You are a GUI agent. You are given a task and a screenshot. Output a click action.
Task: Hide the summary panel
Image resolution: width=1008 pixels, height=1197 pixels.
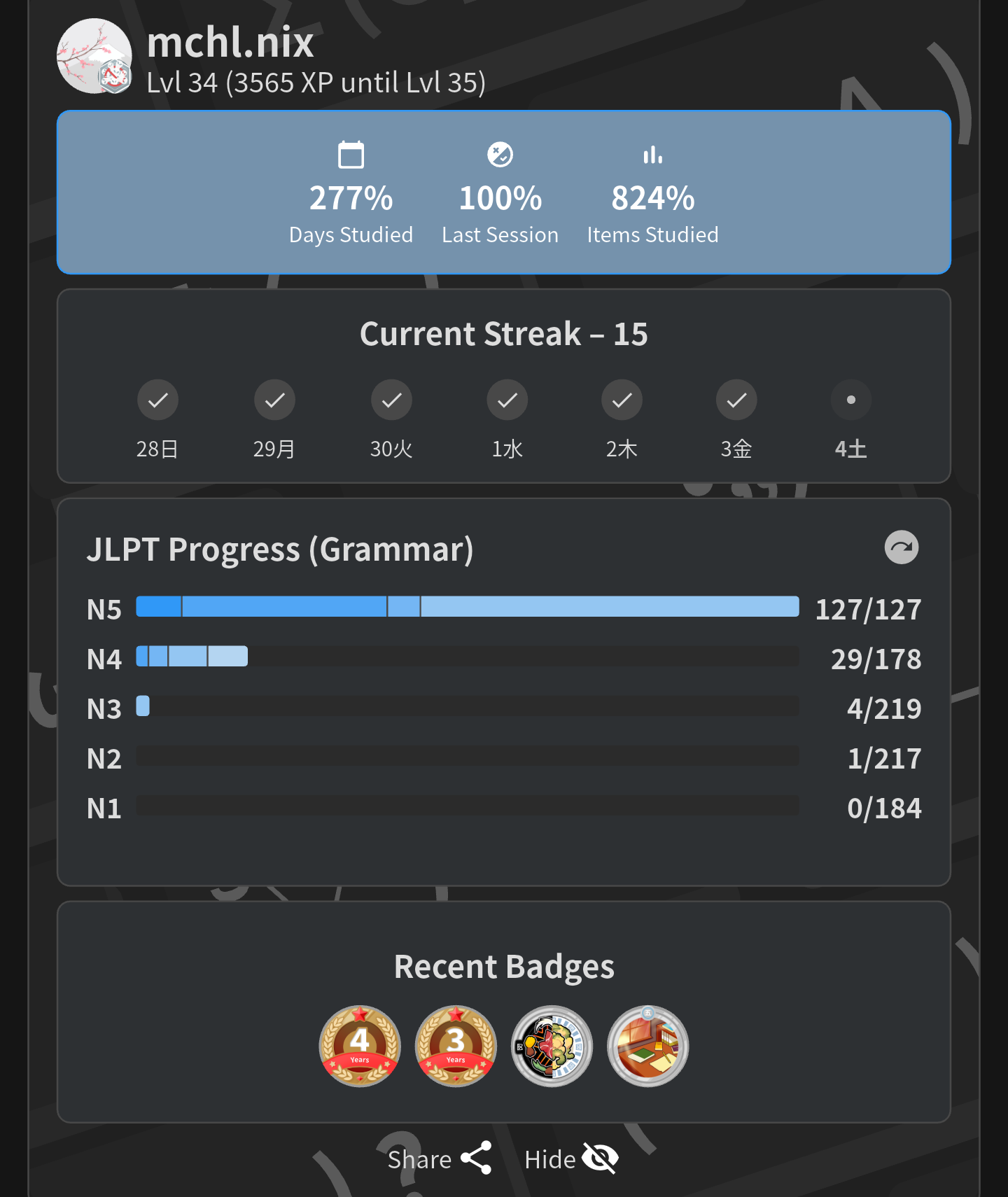pyautogui.click(x=570, y=1158)
